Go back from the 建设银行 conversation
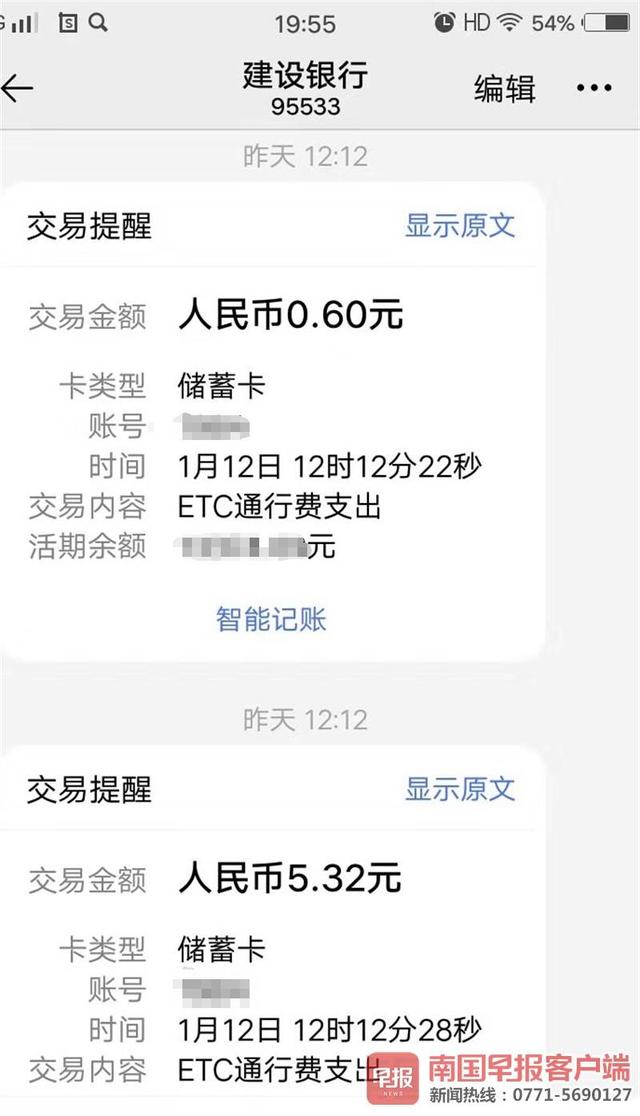Viewport: 640px width, 1116px height. [17, 88]
